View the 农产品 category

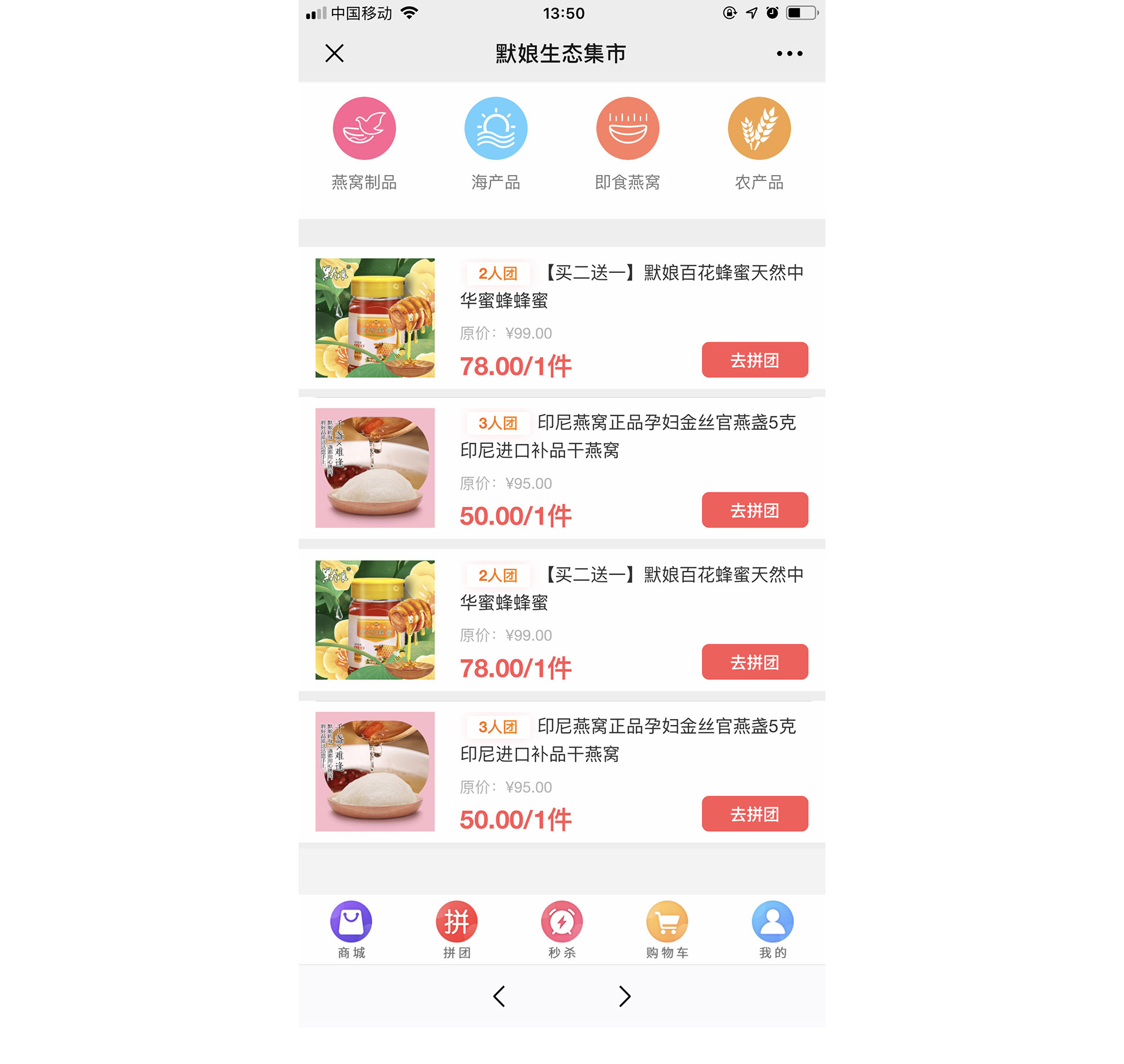tap(759, 129)
